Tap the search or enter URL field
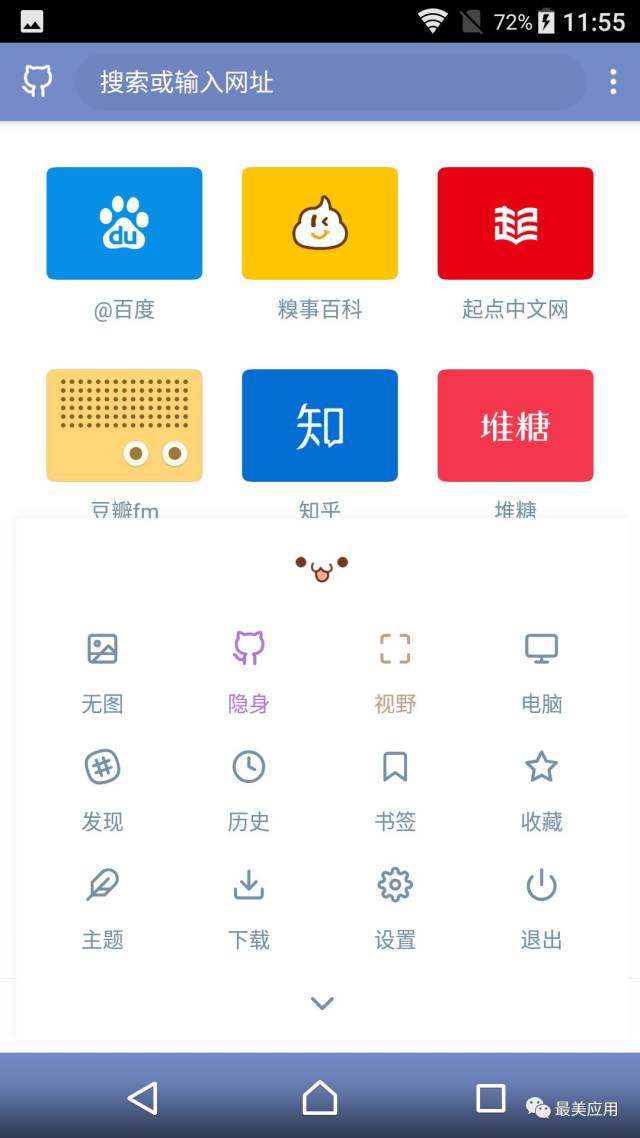This screenshot has width=640, height=1138. point(330,82)
